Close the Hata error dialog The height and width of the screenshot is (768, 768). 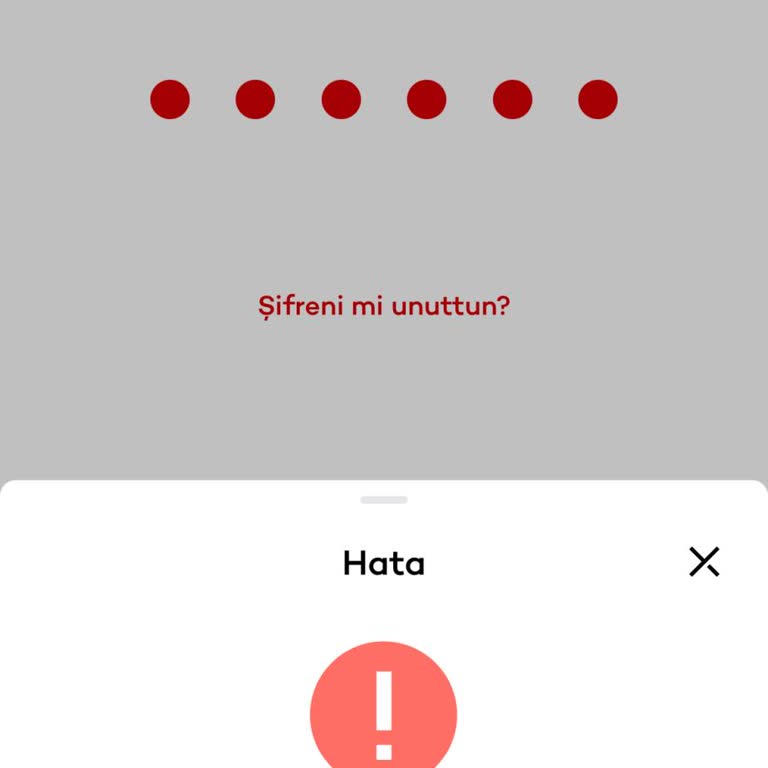coord(704,562)
